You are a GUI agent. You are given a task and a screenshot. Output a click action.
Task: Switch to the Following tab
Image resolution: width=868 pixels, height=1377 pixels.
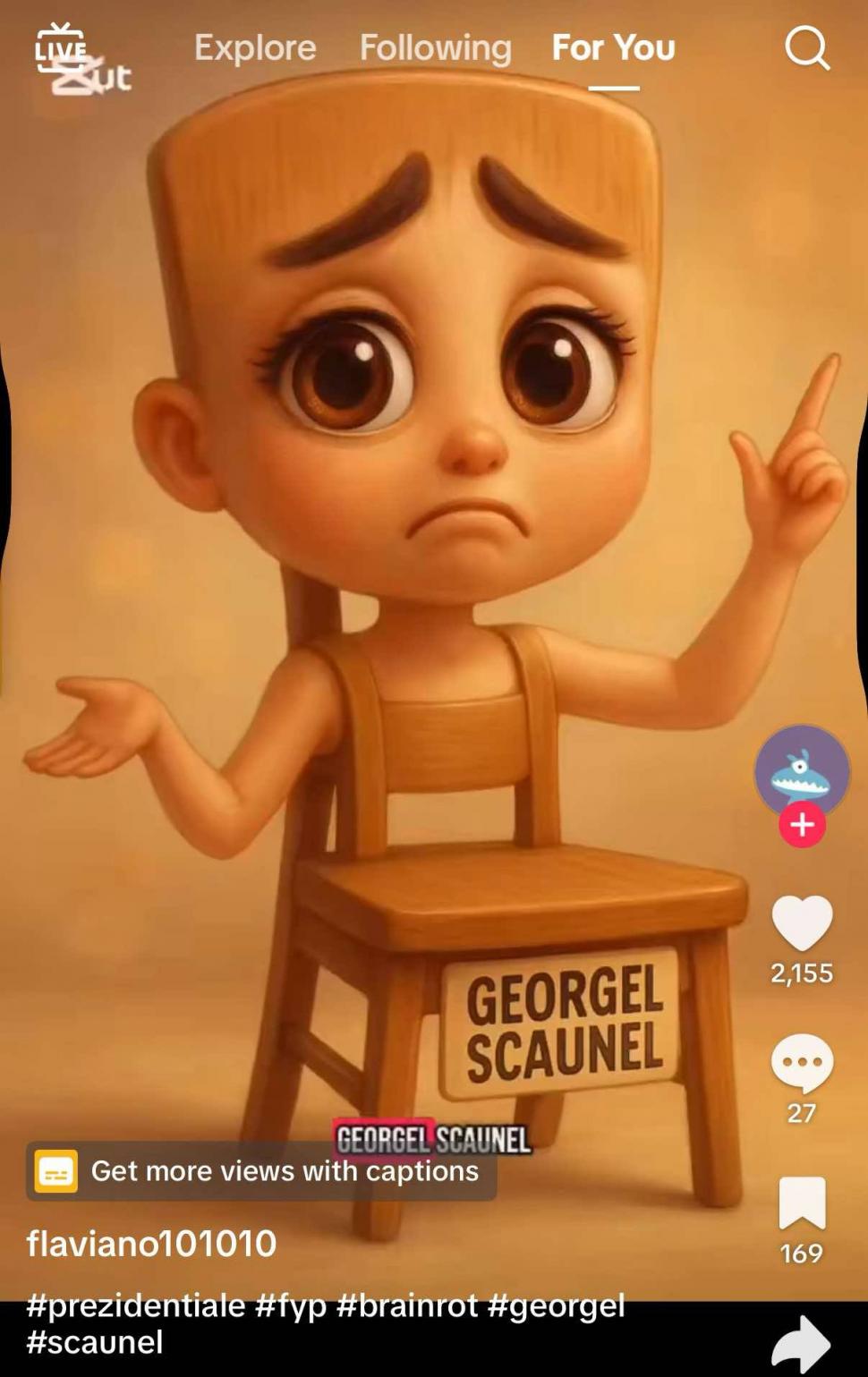tap(435, 47)
